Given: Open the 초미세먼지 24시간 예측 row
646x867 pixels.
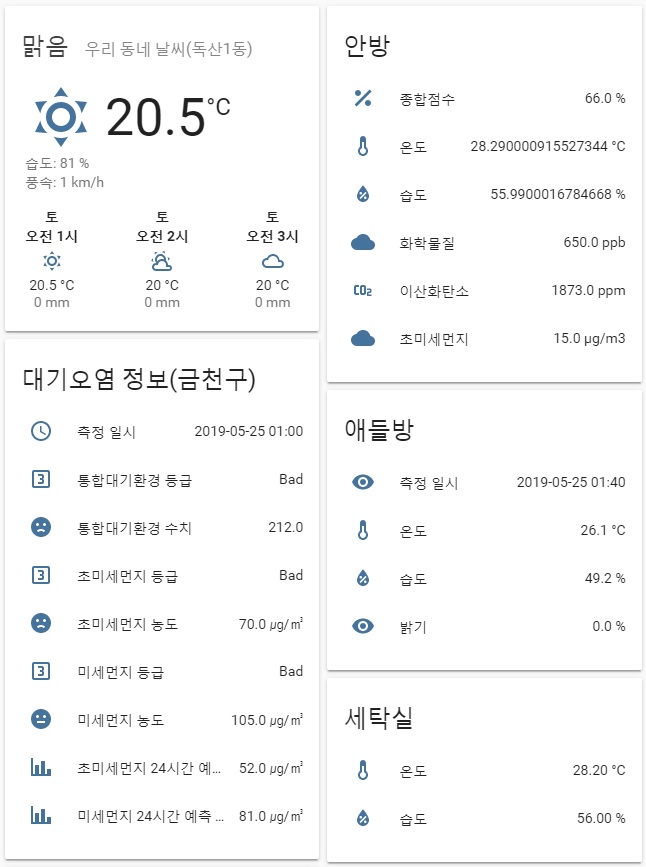Looking at the screenshot, I should tap(165, 768).
